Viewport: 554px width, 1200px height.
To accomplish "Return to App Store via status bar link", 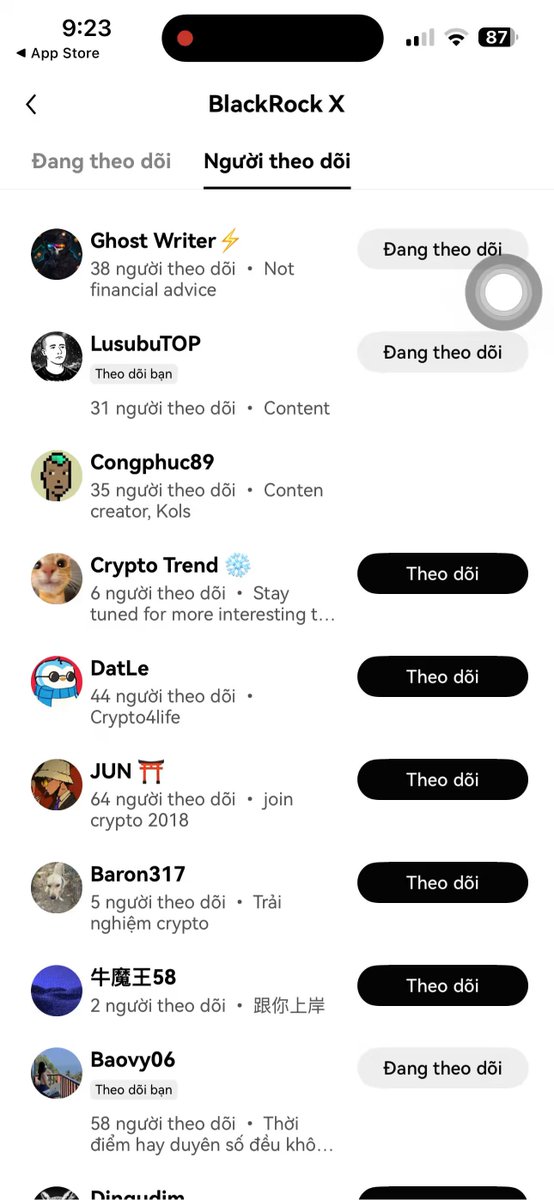I will point(58,54).
